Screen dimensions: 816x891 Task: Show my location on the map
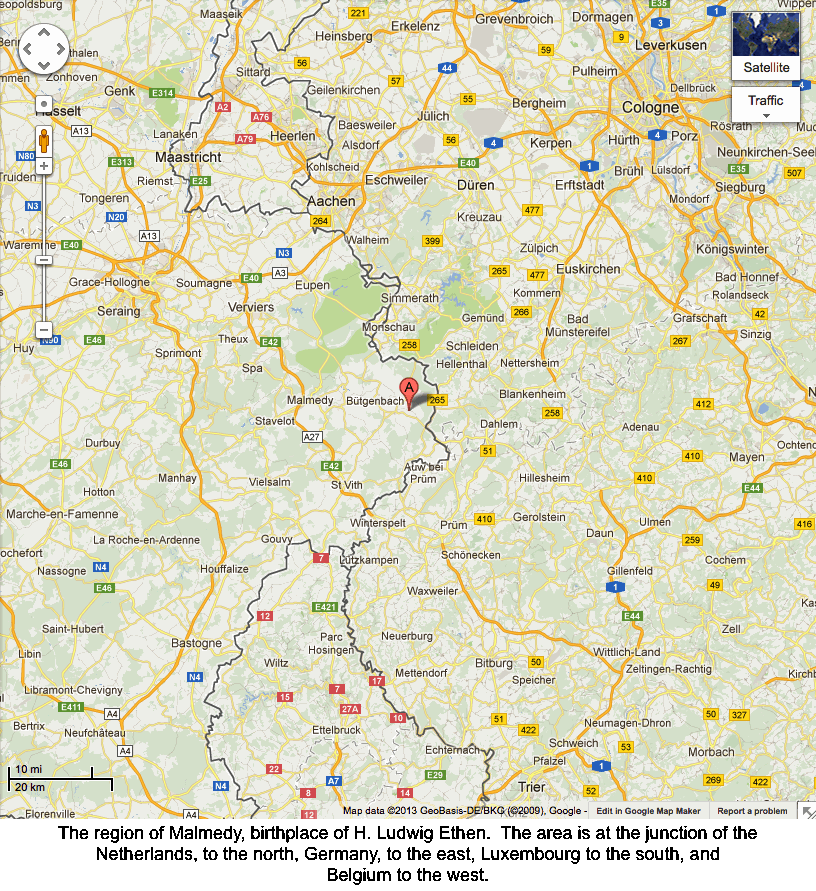point(44,104)
